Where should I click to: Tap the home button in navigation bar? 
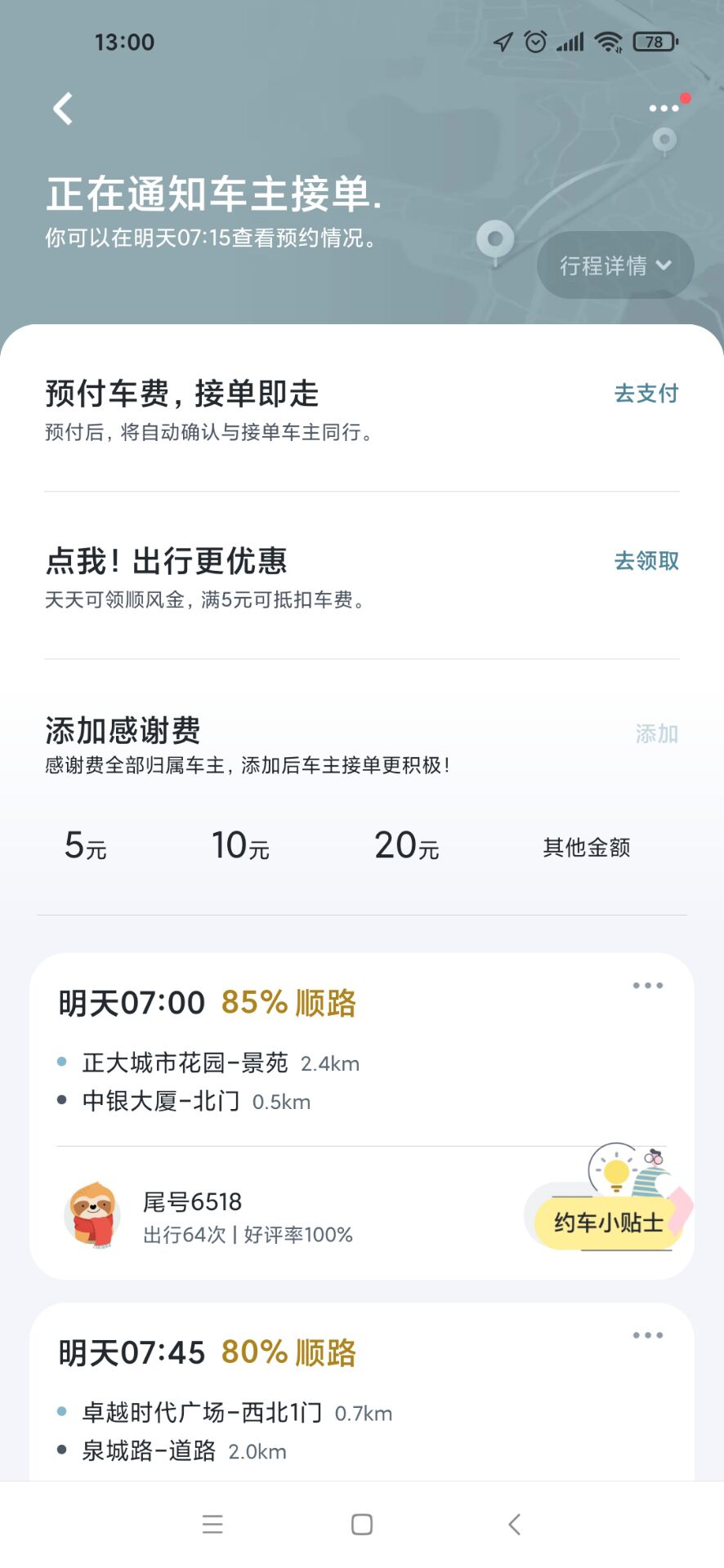pos(360,1523)
